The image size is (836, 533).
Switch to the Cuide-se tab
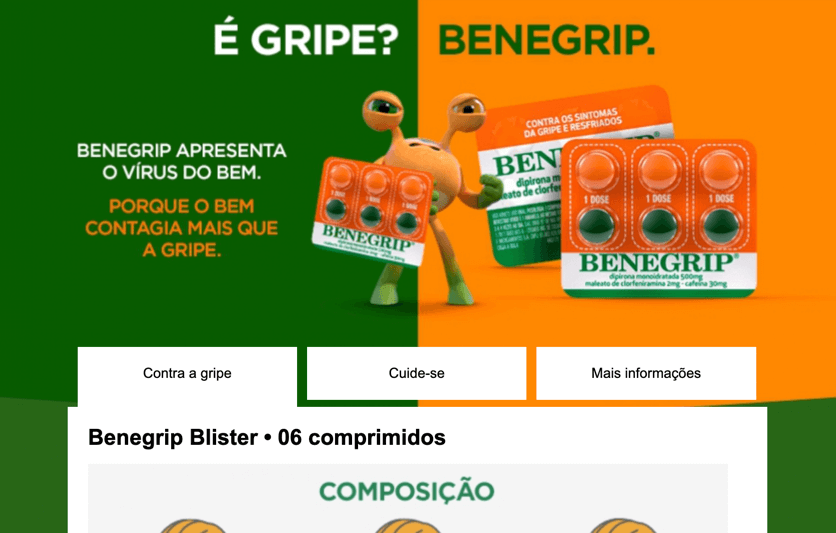(x=416, y=374)
